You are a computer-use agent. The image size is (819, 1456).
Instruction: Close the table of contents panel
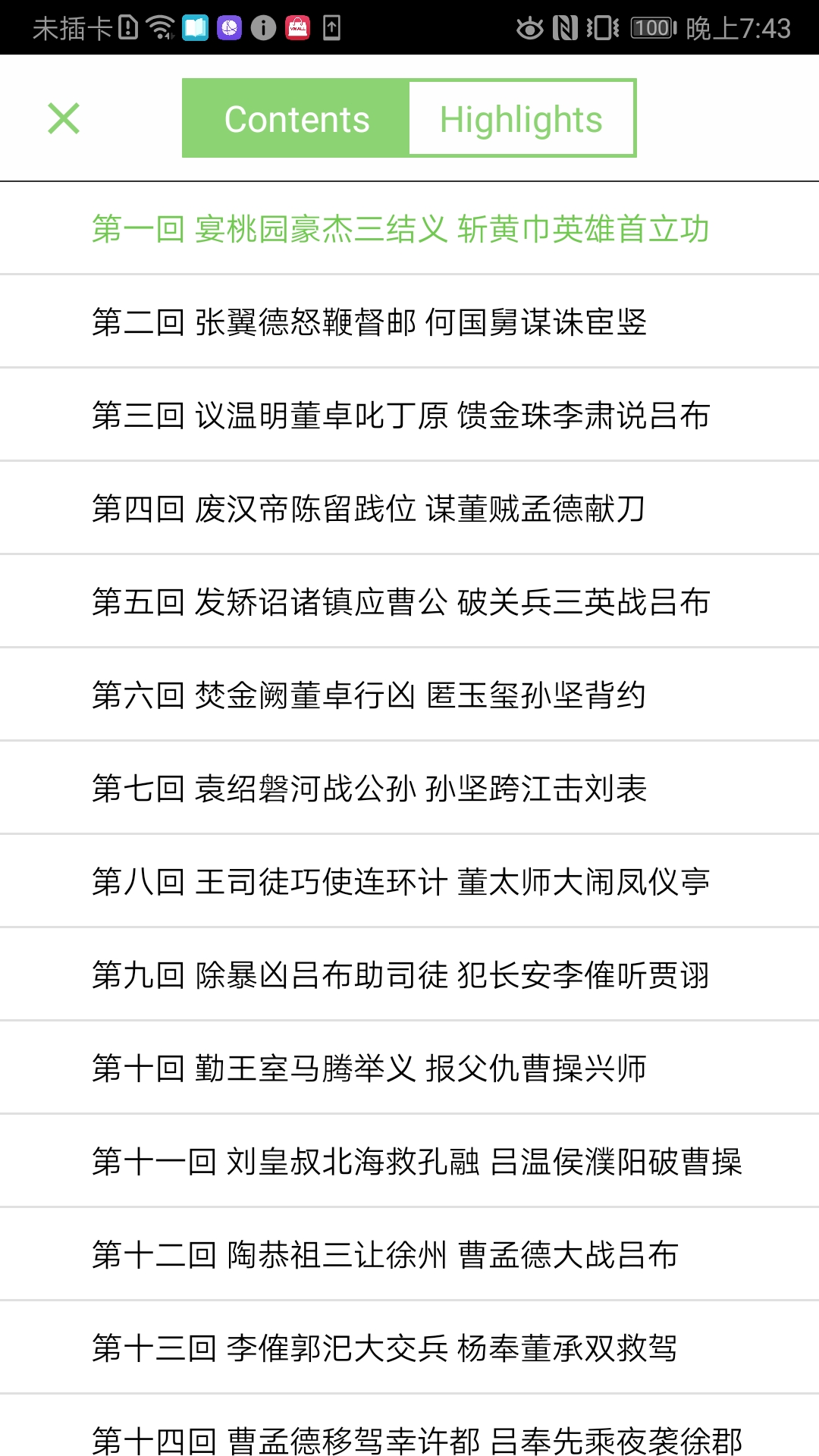pyautogui.click(x=62, y=118)
